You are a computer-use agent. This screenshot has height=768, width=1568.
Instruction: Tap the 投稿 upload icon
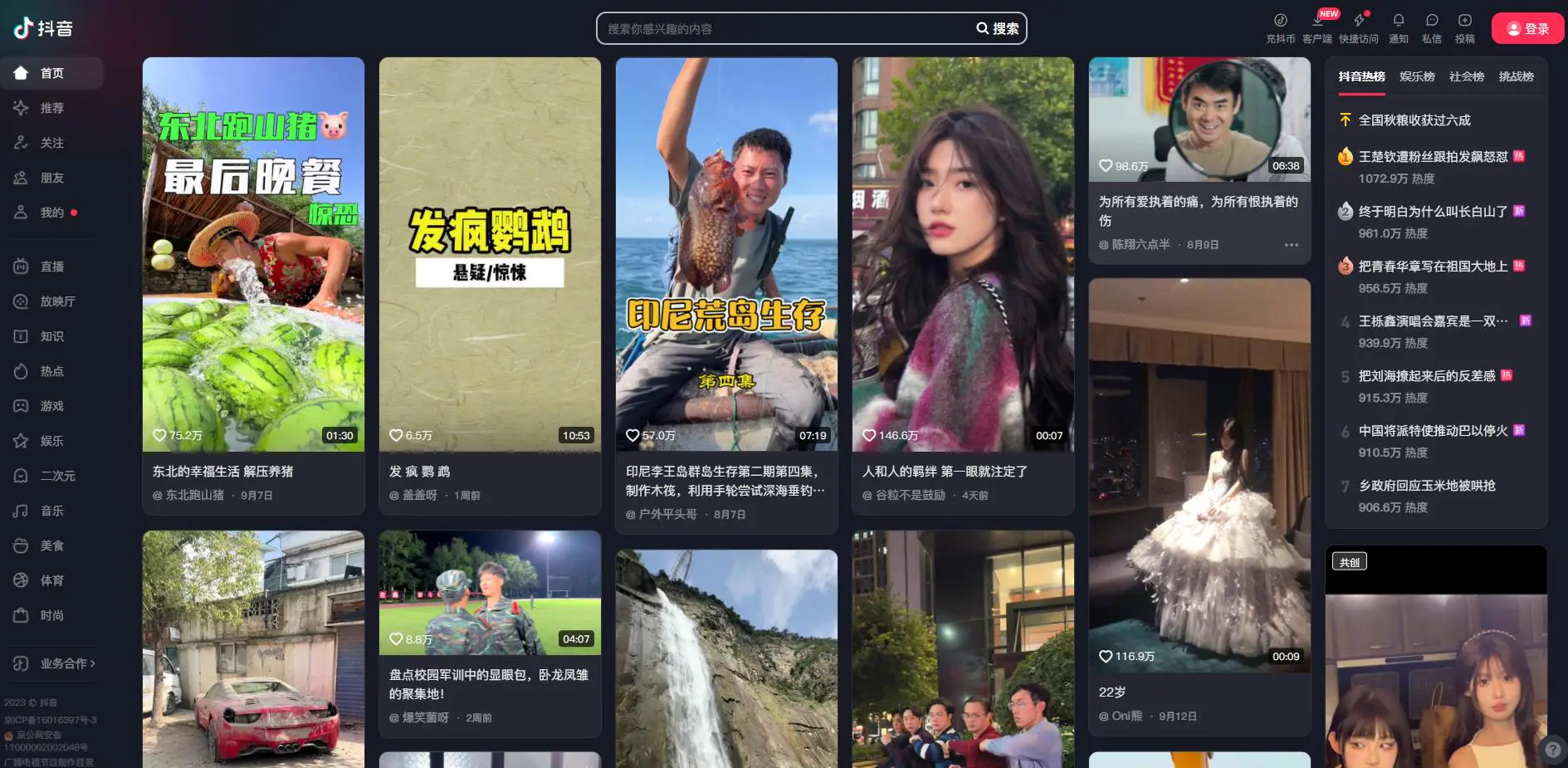1465,27
